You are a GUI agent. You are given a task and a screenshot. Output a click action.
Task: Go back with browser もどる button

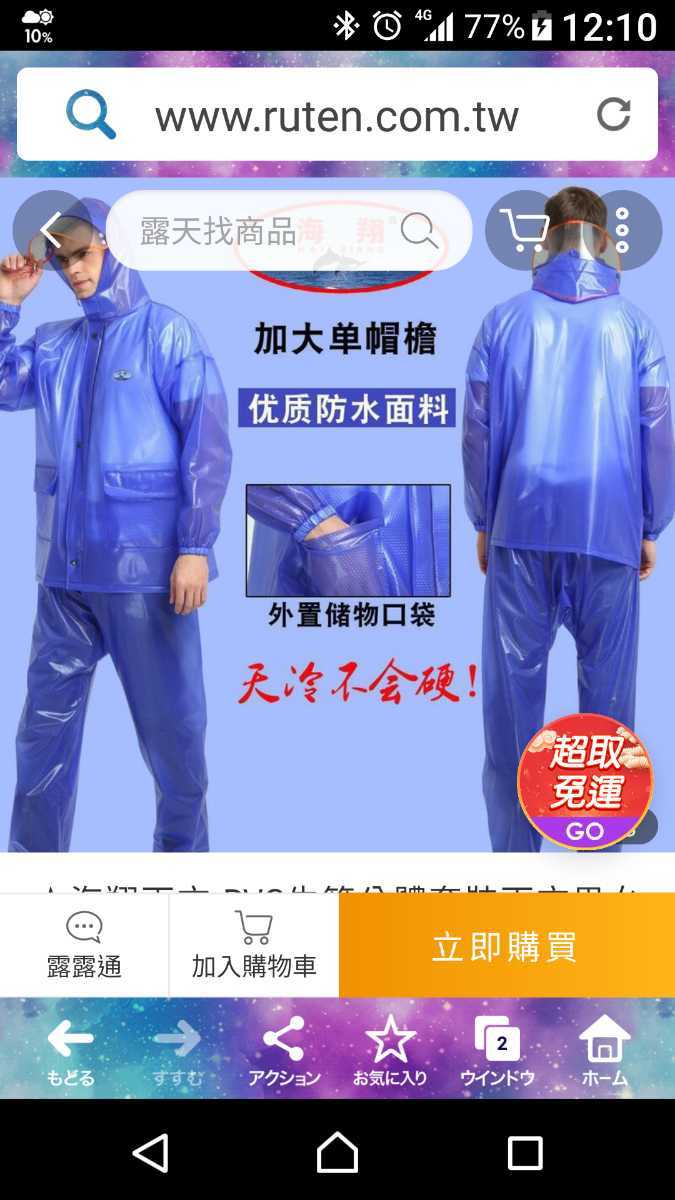(70, 1050)
